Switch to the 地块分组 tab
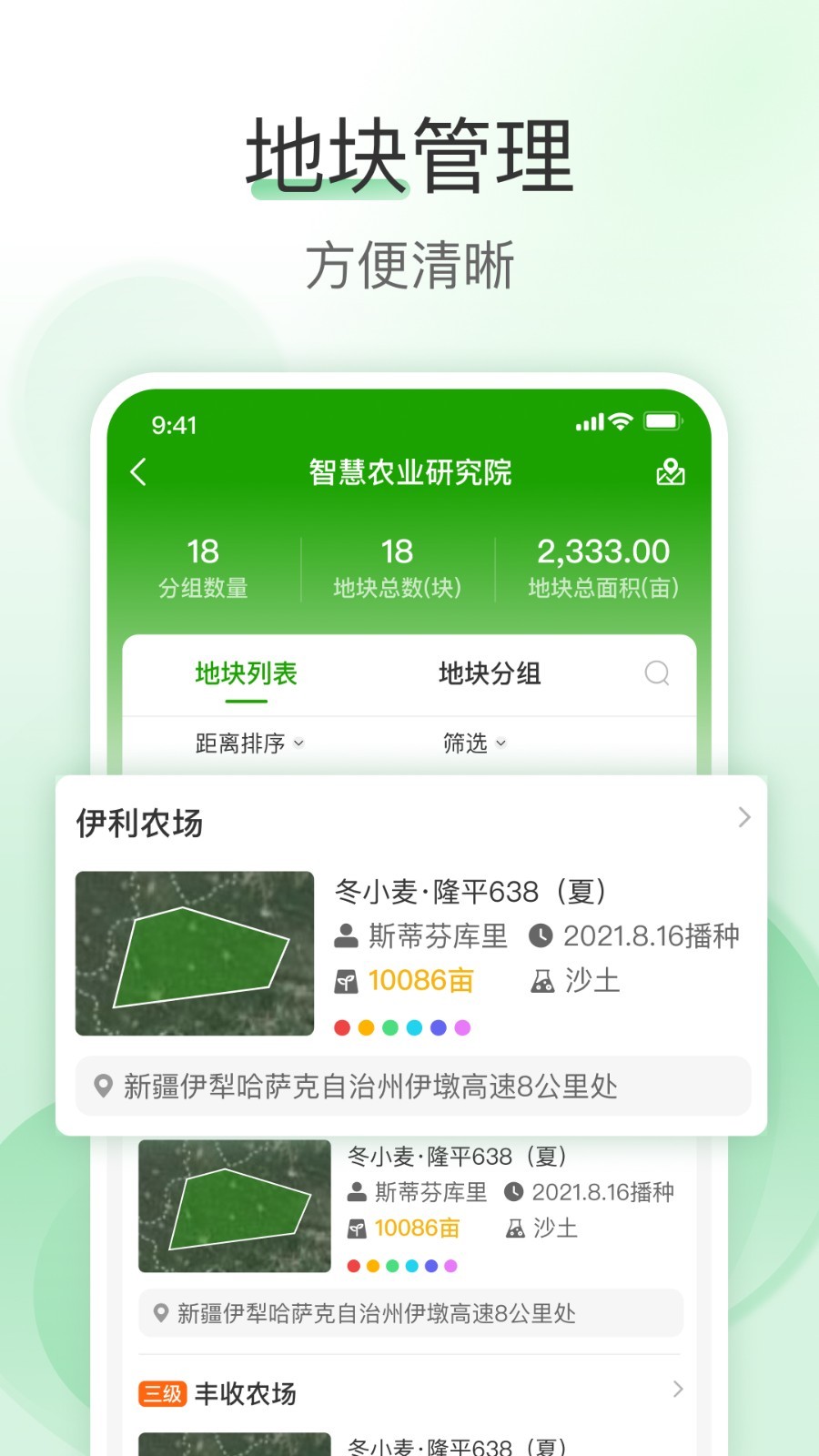This screenshot has width=819, height=1456. tap(489, 673)
